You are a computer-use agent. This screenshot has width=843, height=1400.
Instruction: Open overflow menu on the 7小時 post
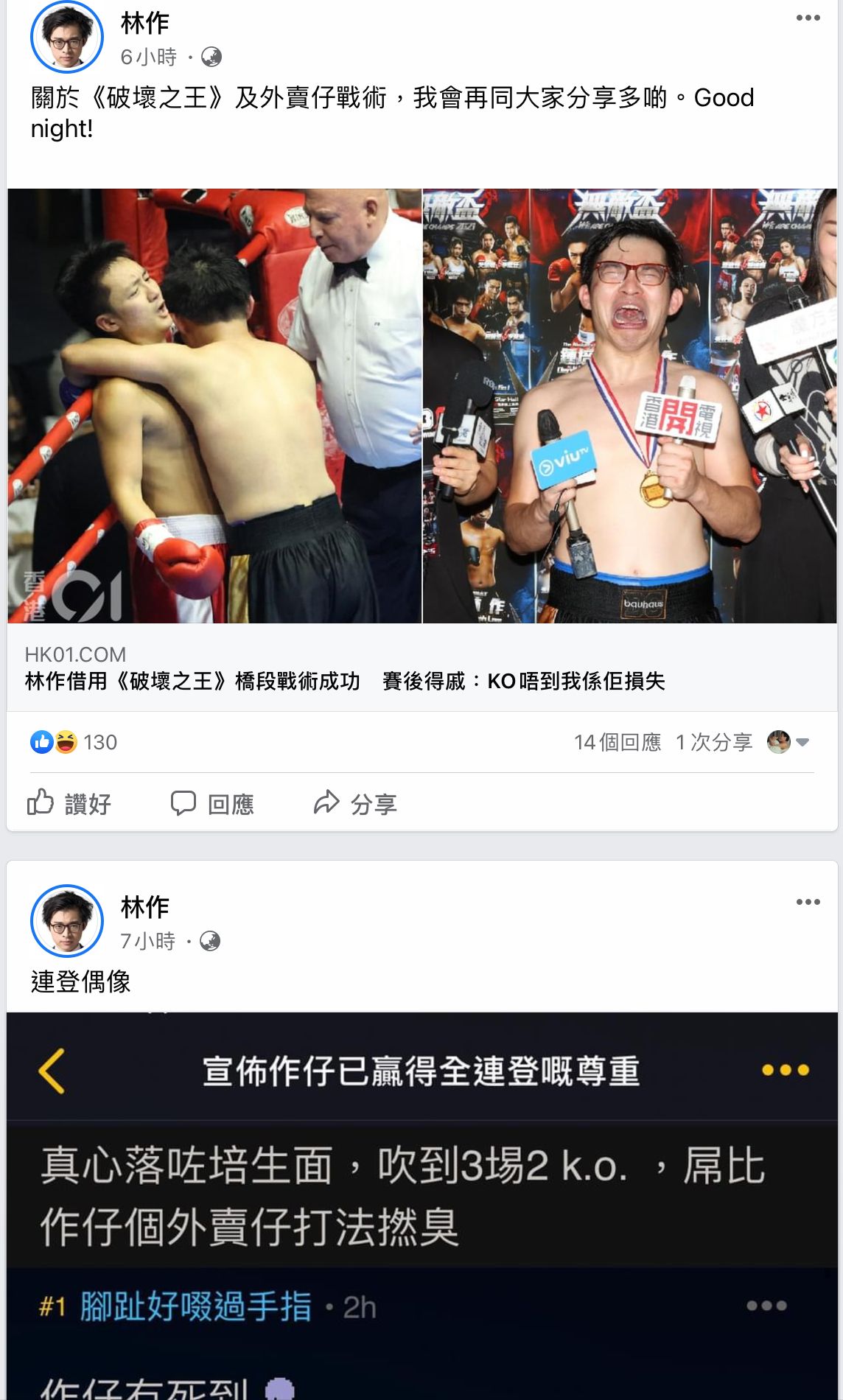(808, 902)
